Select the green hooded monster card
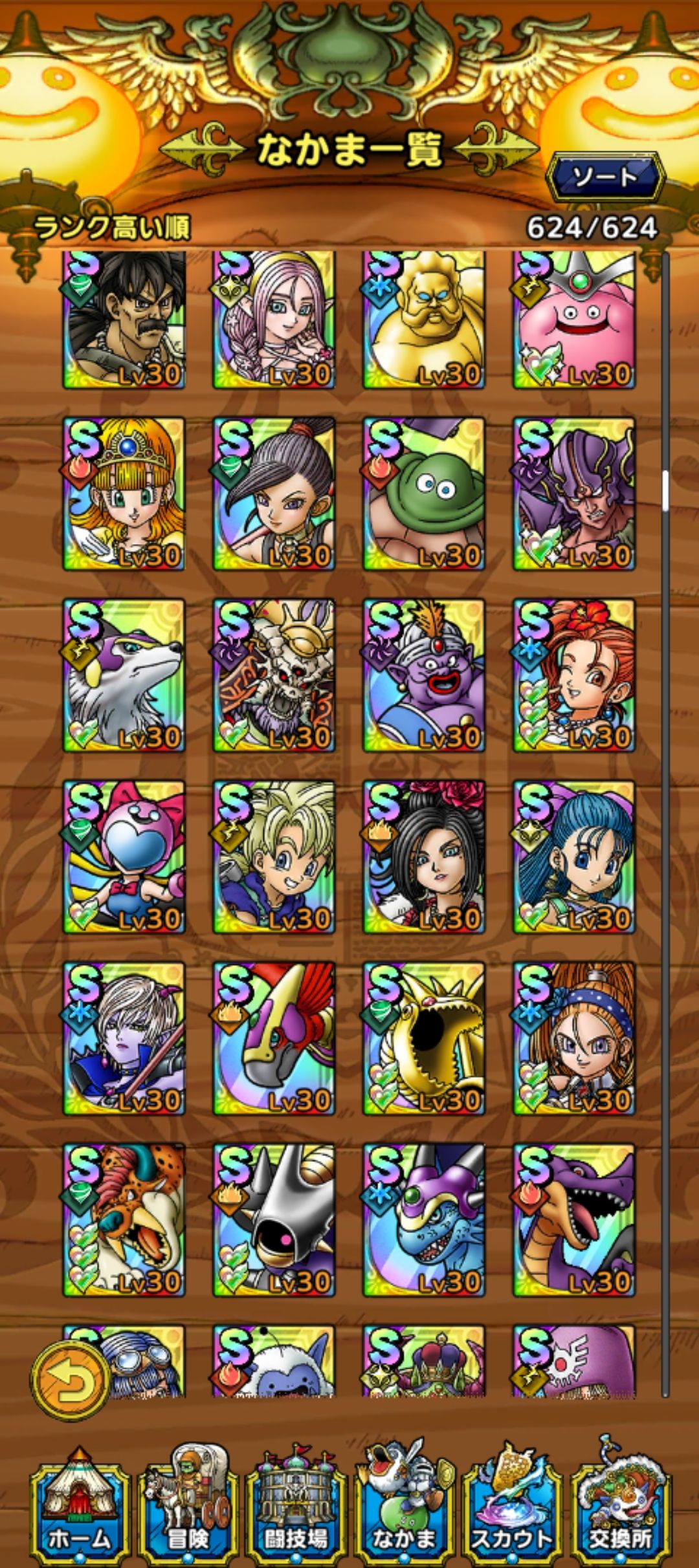699x1568 pixels. coord(424,494)
